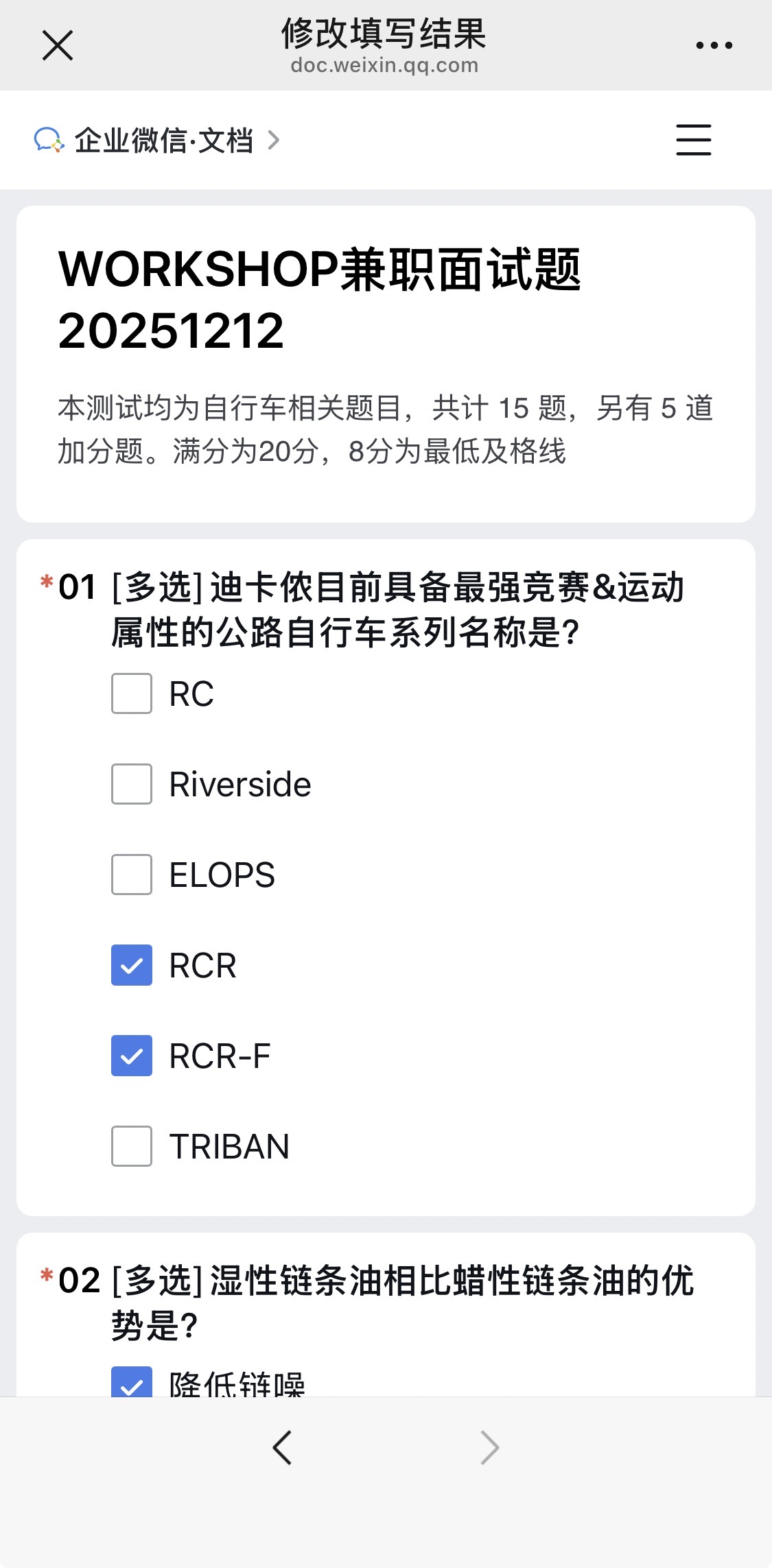Tick the ELOPS option
Viewport: 772px width, 1568px height.
pos(132,875)
